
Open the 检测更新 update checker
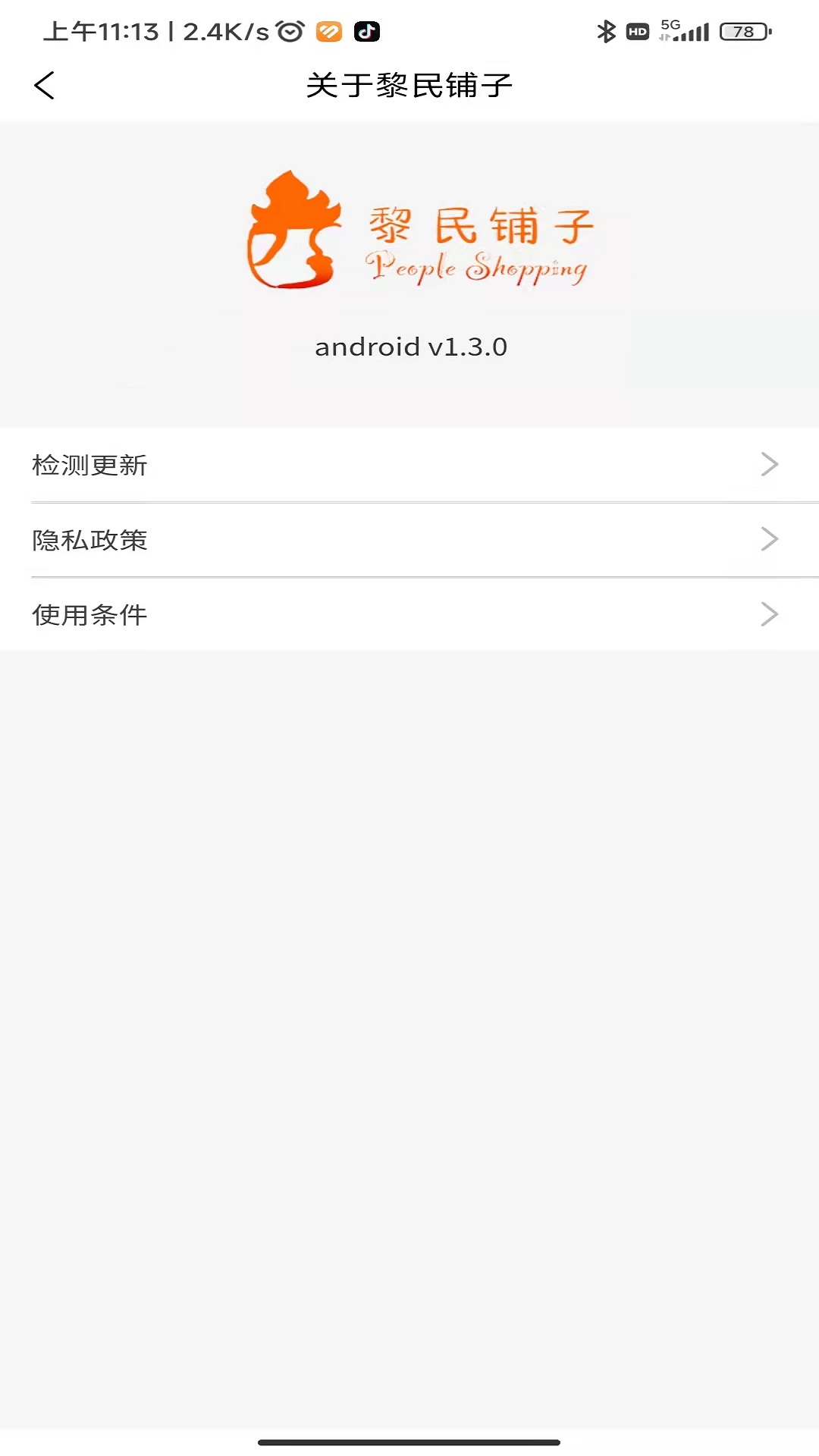point(89,465)
